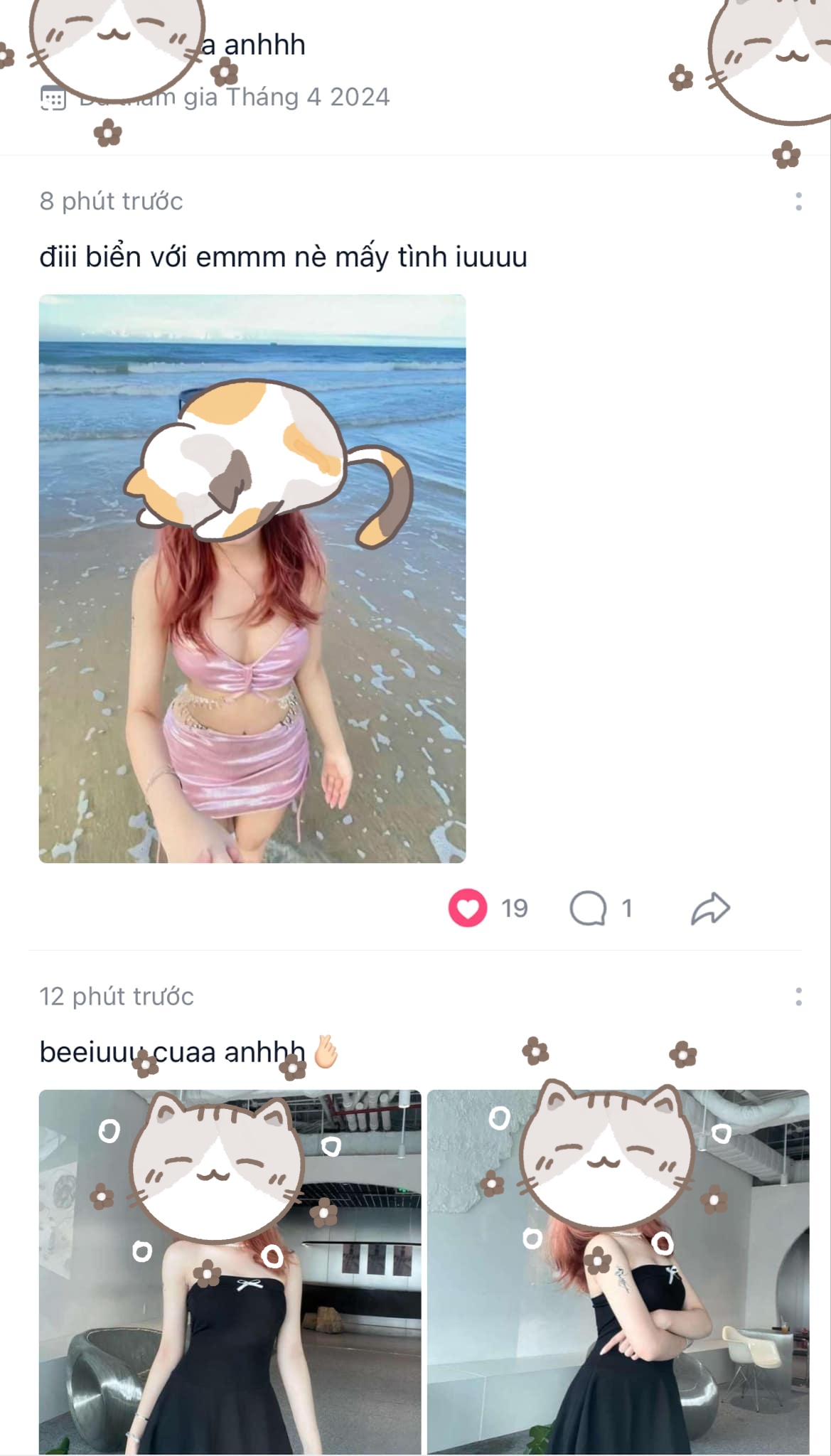Like the beach post with 19 hearts

tap(467, 908)
